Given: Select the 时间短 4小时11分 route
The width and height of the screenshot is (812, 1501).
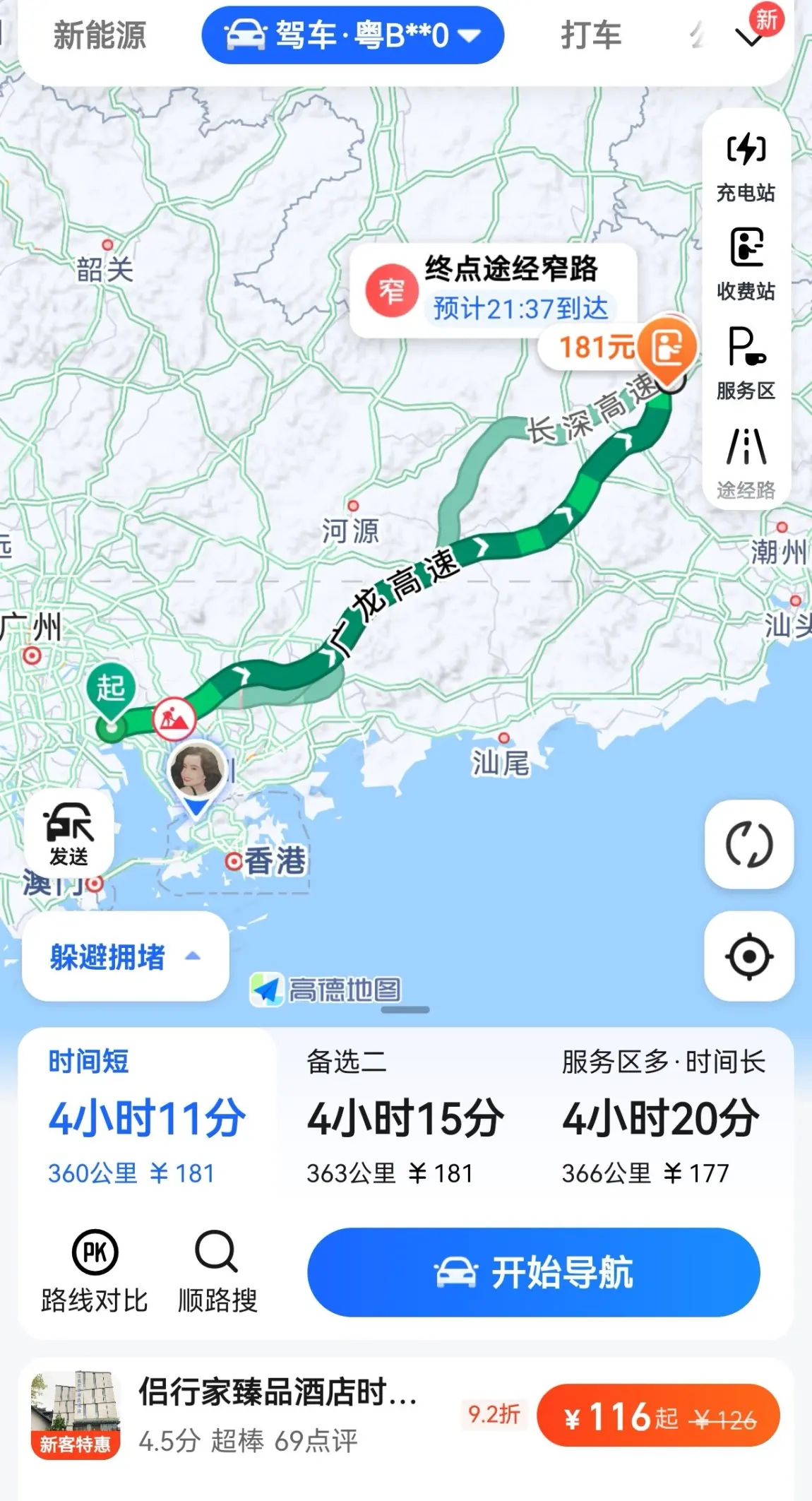Looking at the screenshot, I should coord(147,1121).
